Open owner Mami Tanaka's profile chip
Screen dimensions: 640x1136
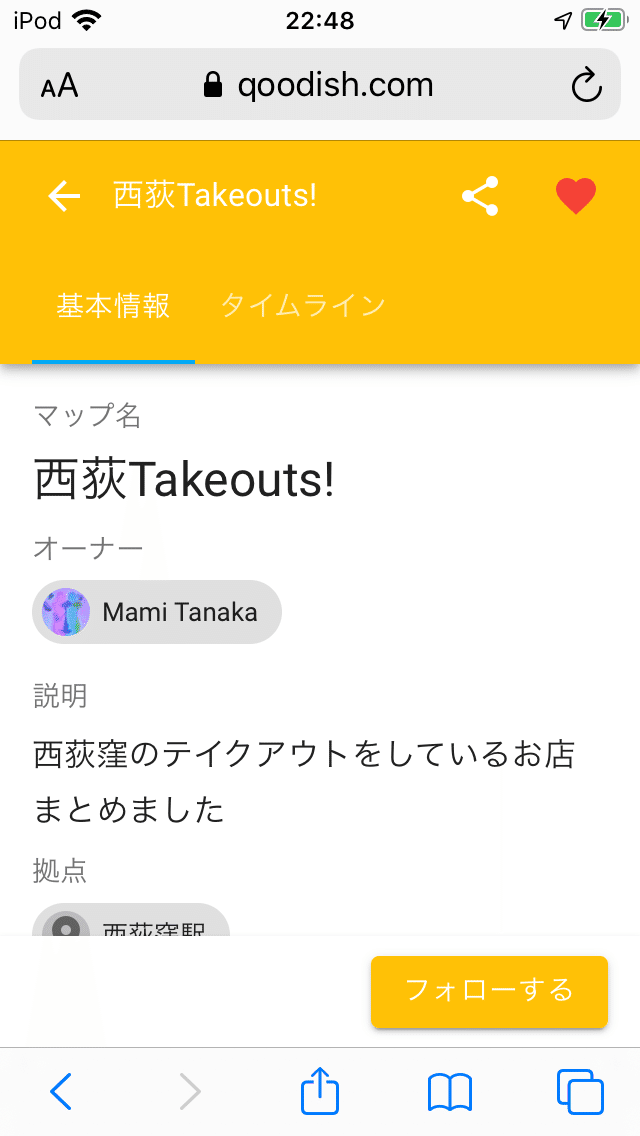pos(157,612)
